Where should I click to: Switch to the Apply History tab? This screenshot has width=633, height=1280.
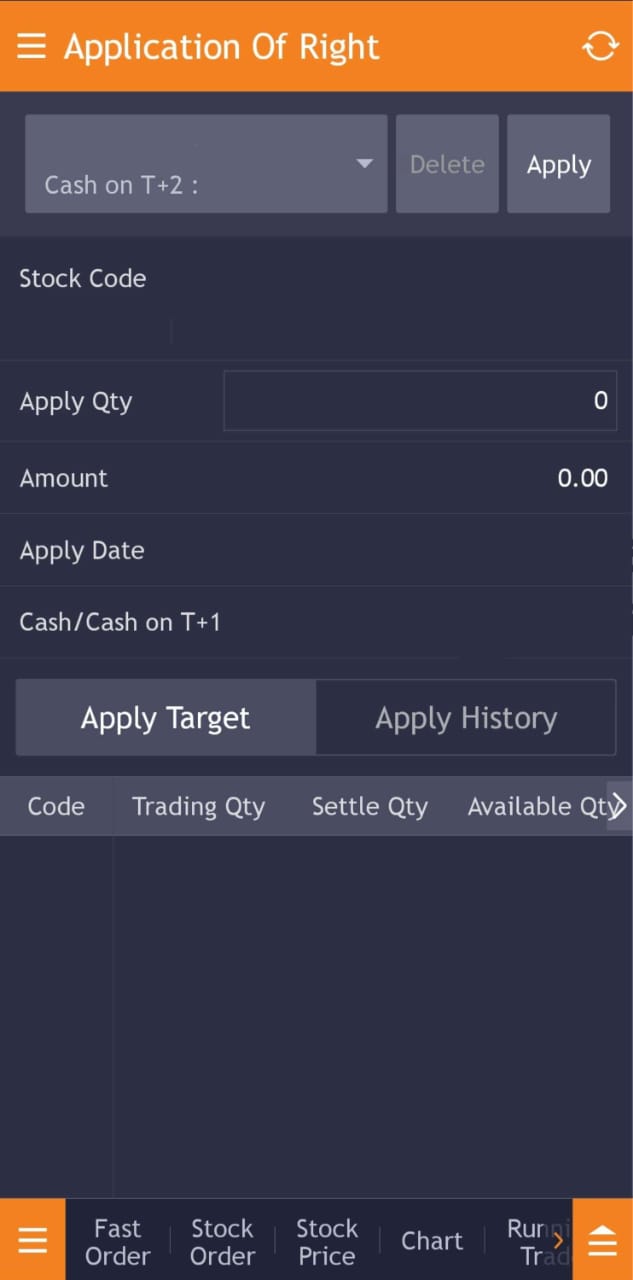pos(466,718)
